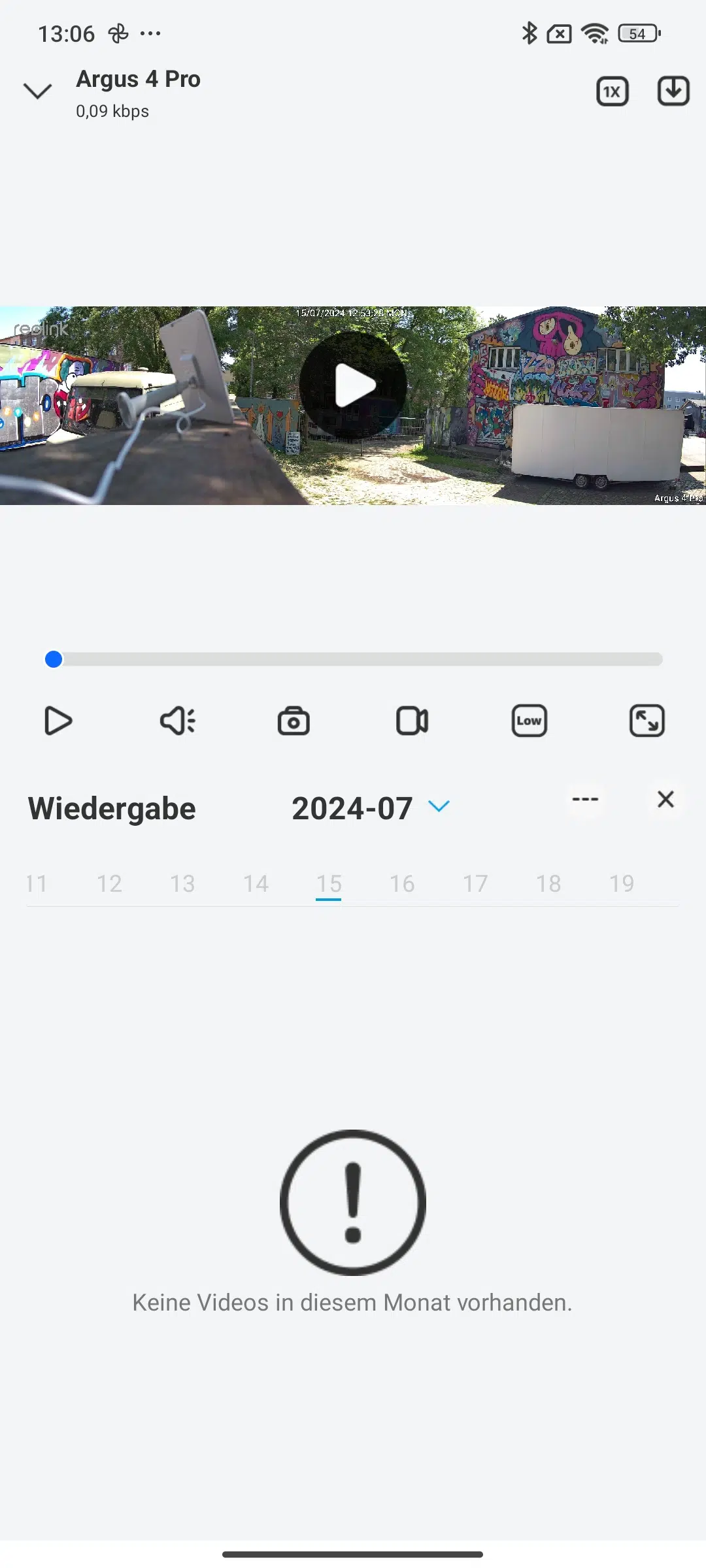Open the 2024-07 month dropdown
The height and width of the screenshot is (1568, 706).
click(x=371, y=808)
